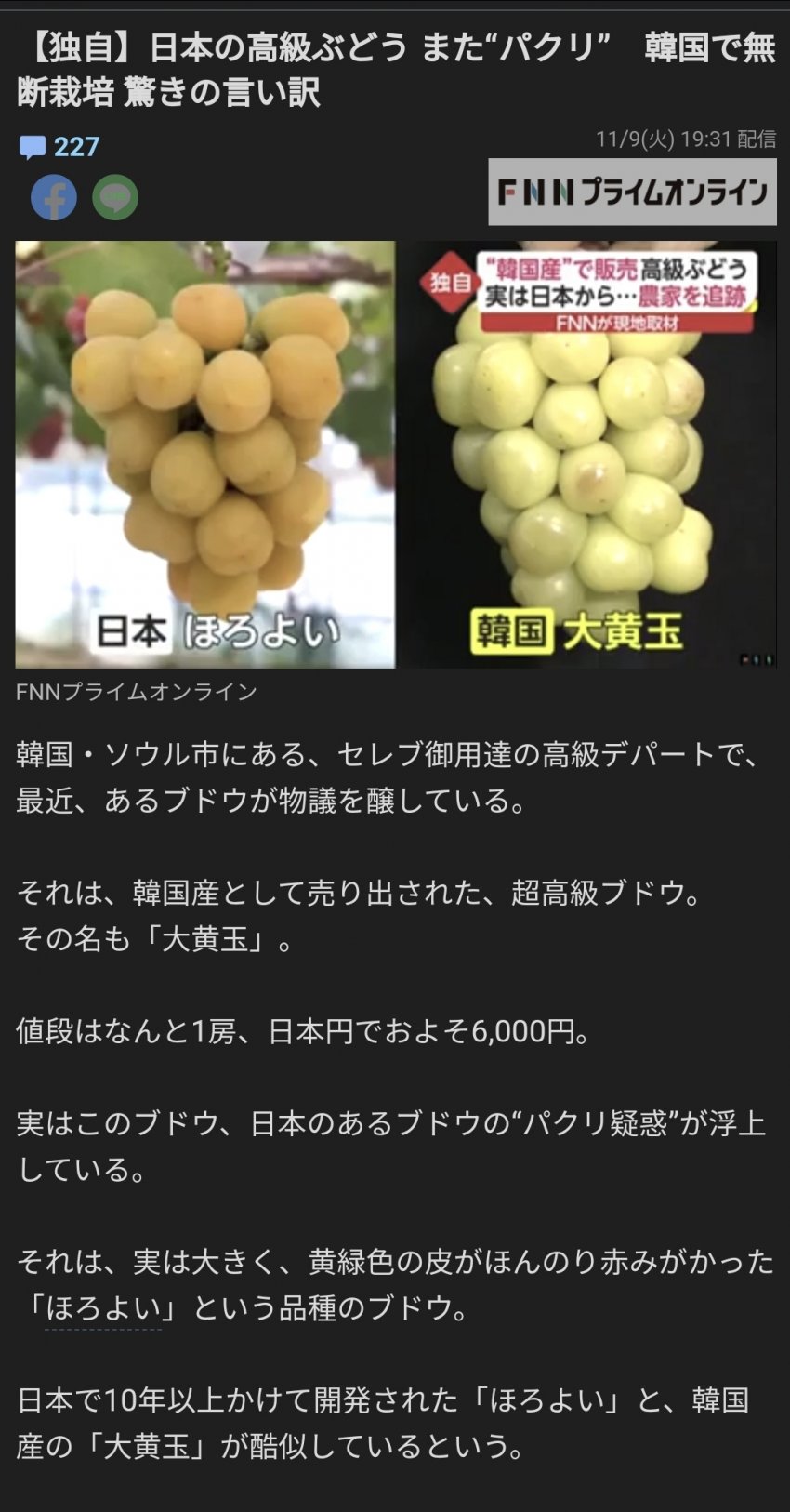790x1512 pixels.
Task: Open the 227 comments
Action: pyautogui.click(x=59, y=147)
